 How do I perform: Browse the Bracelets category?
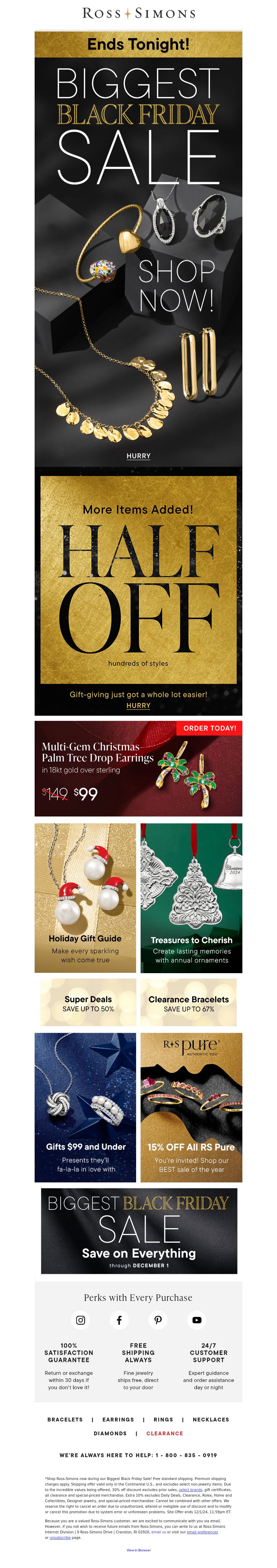tap(65, 1419)
